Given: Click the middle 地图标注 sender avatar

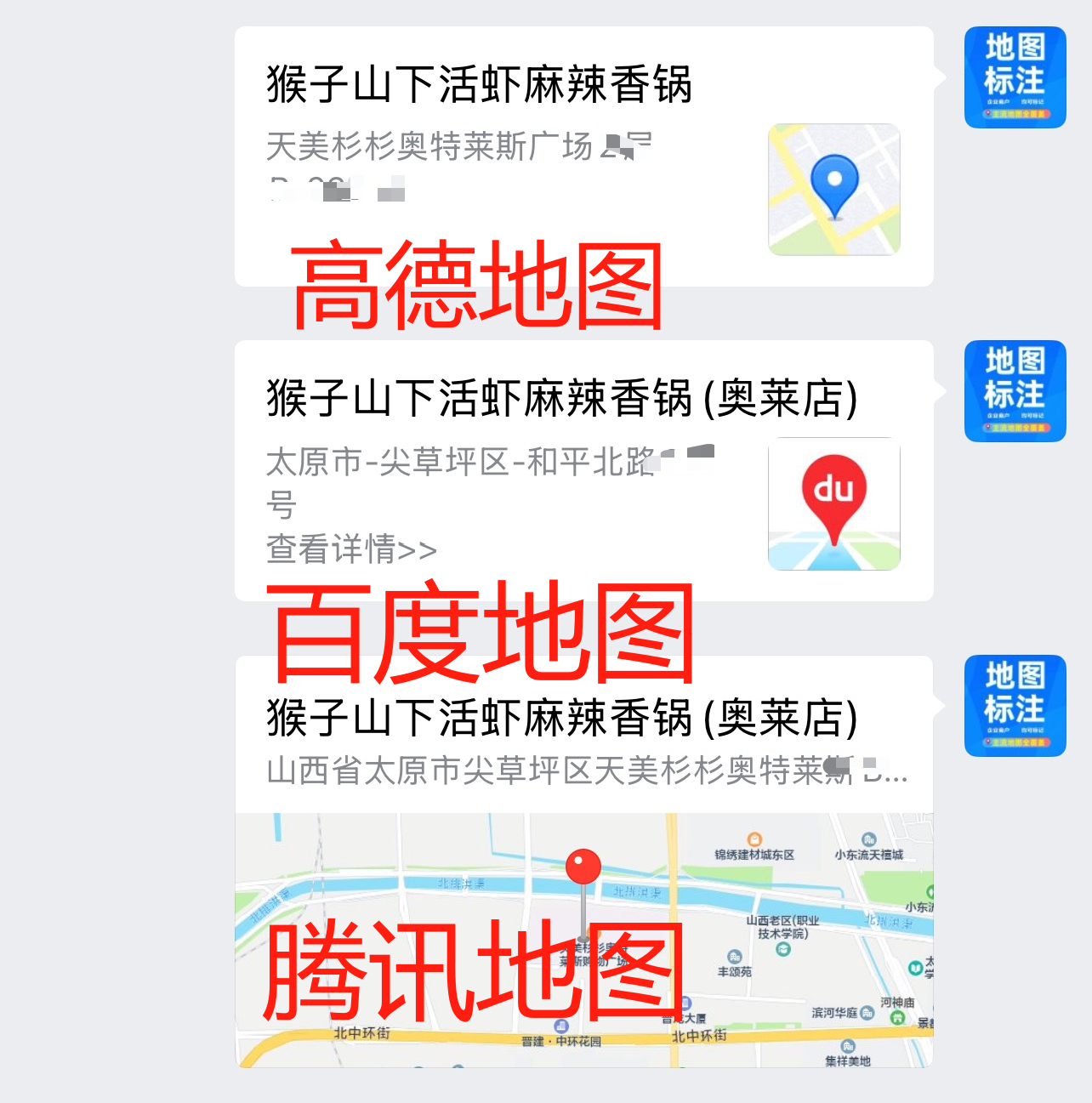Looking at the screenshot, I should tap(1015, 391).
